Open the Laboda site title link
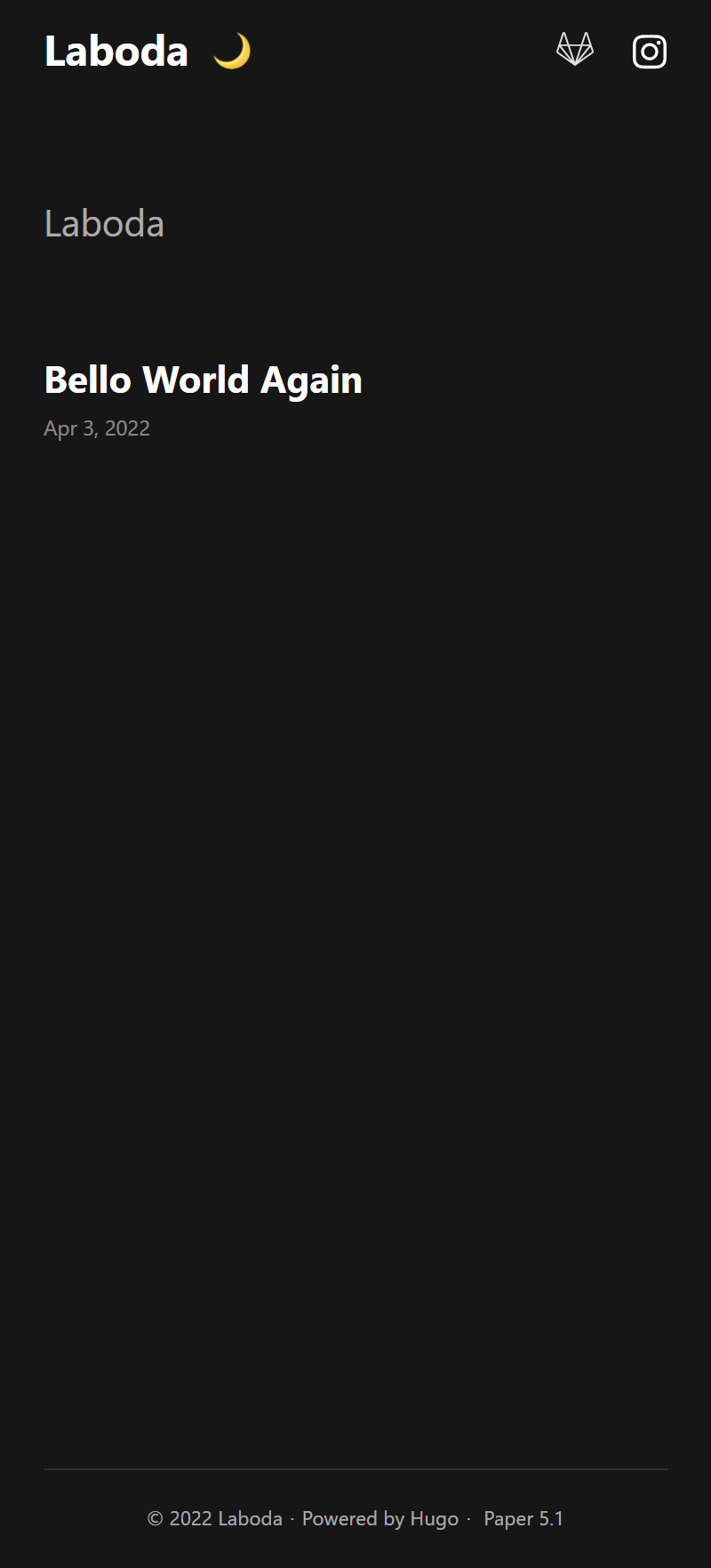711x1568 pixels. 116,52
